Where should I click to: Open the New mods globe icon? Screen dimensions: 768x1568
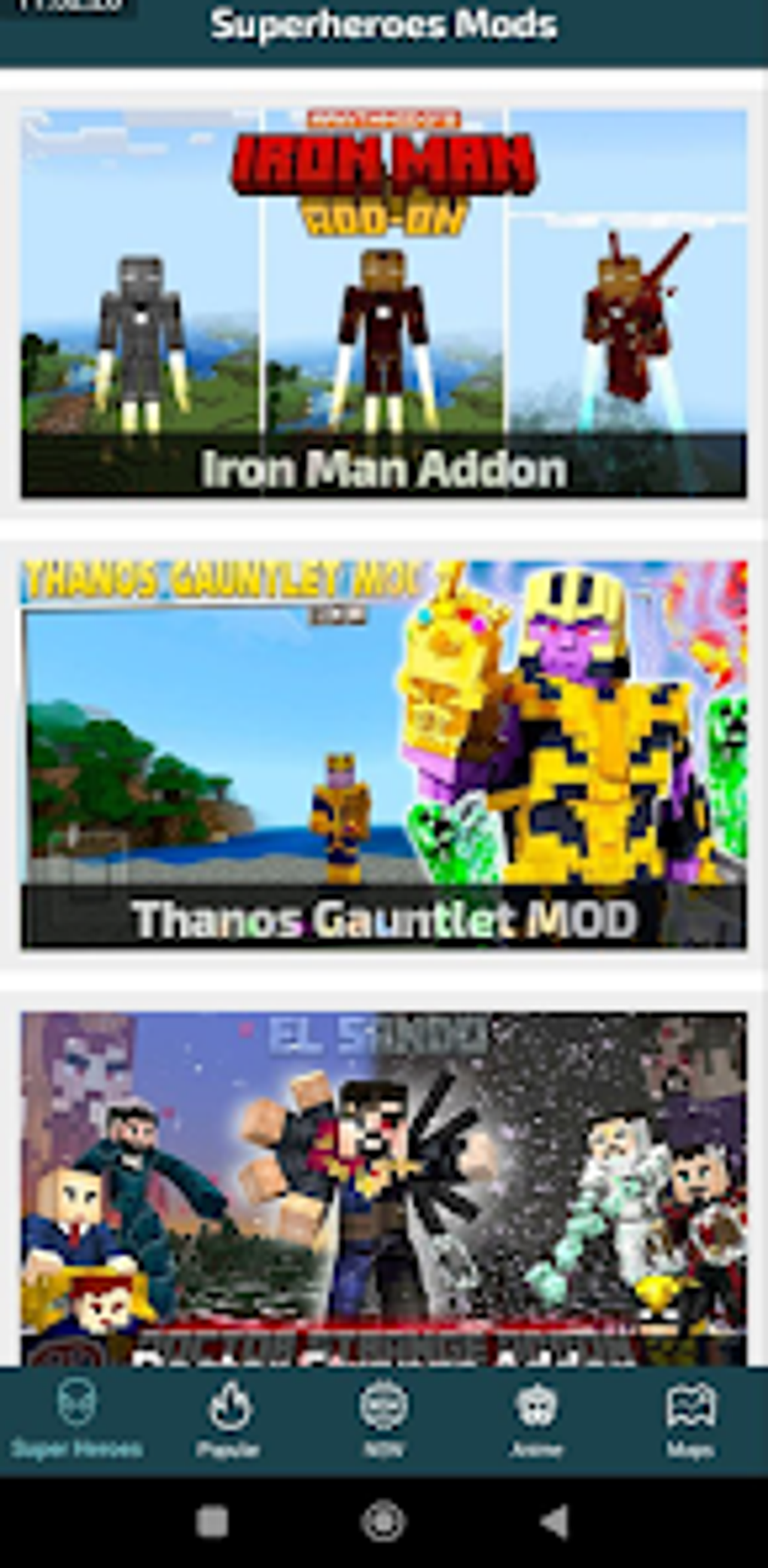[384, 1402]
